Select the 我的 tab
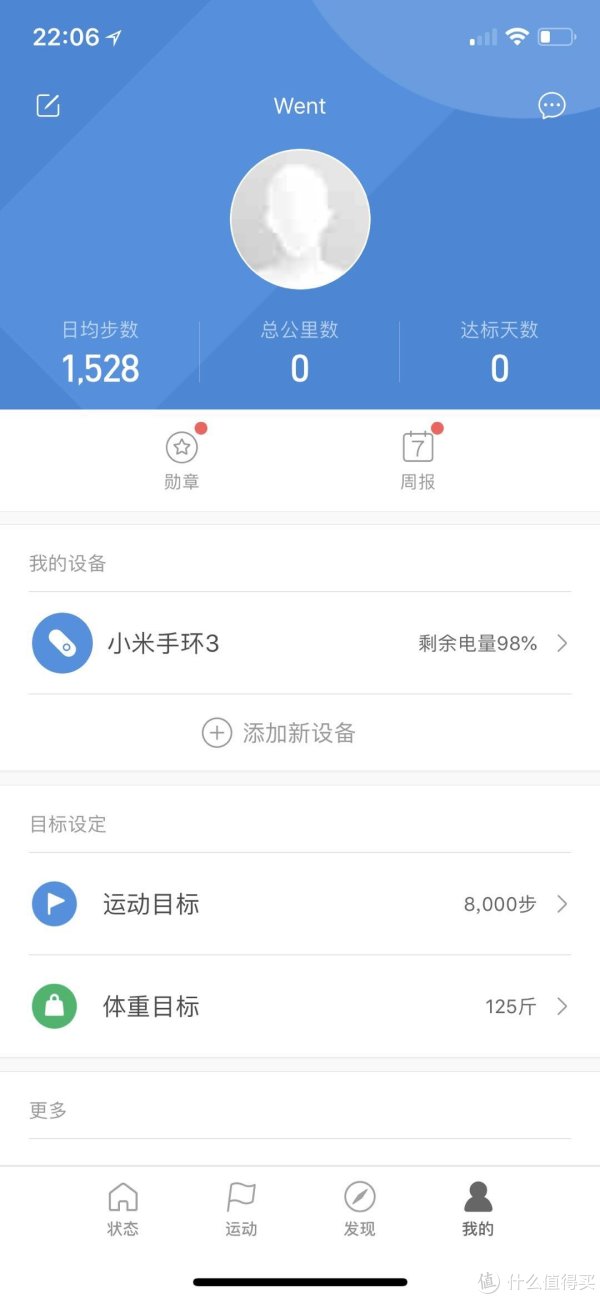Viewport: 600px width, 1299px height. point(478,1208)
